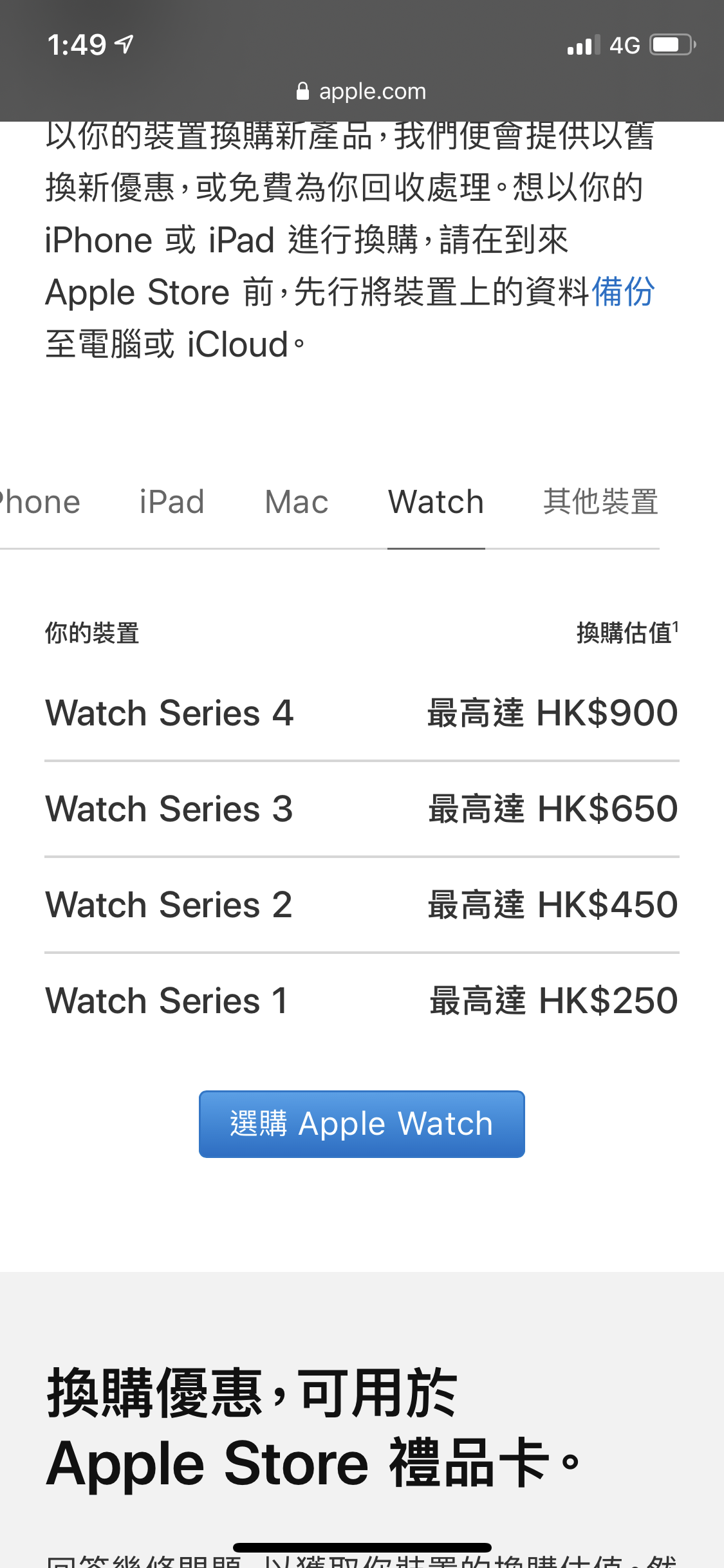Switch to the iPhone tab
724x1568 pixels.
coord(39,502)
